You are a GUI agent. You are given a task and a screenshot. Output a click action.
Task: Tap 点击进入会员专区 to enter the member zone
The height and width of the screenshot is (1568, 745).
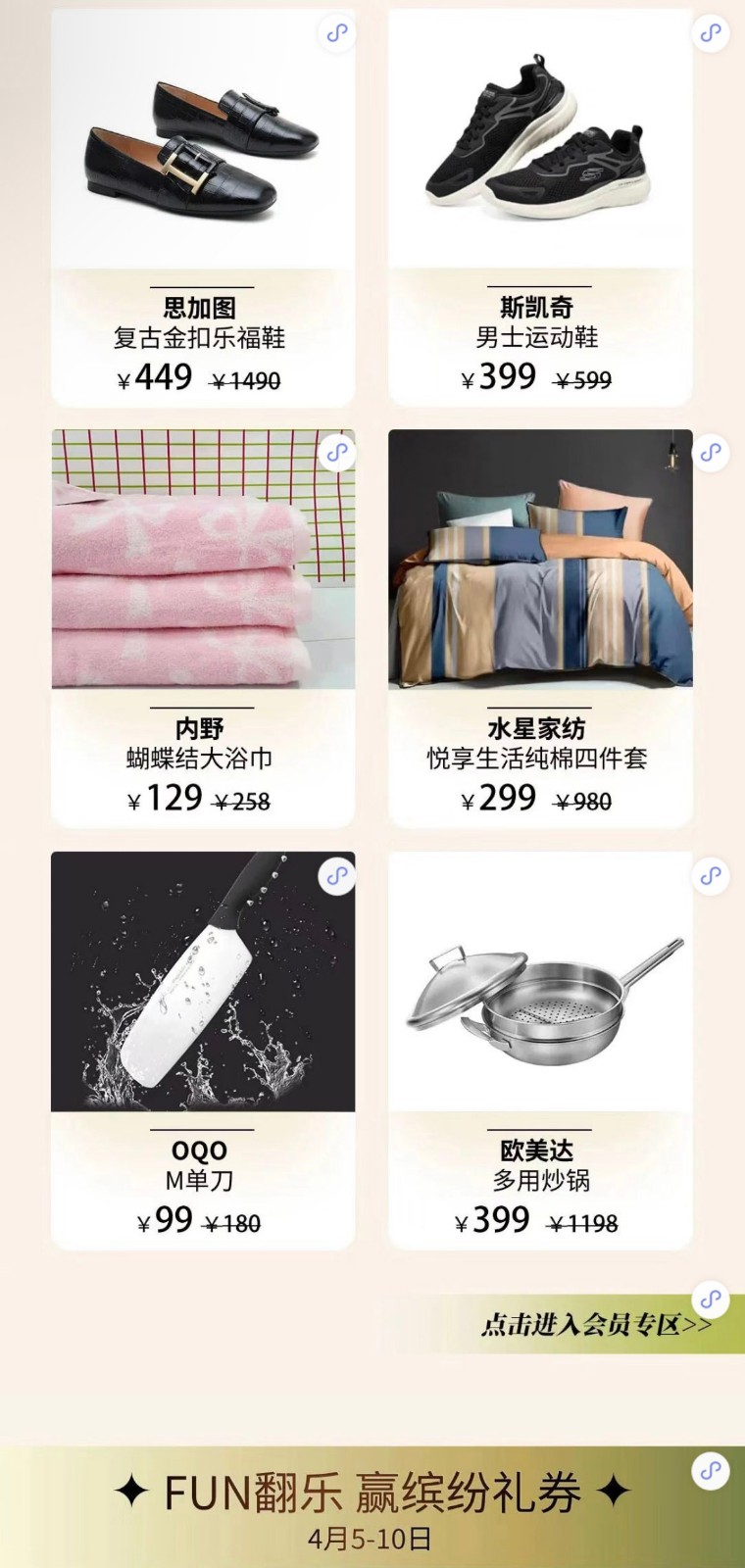595,1325
